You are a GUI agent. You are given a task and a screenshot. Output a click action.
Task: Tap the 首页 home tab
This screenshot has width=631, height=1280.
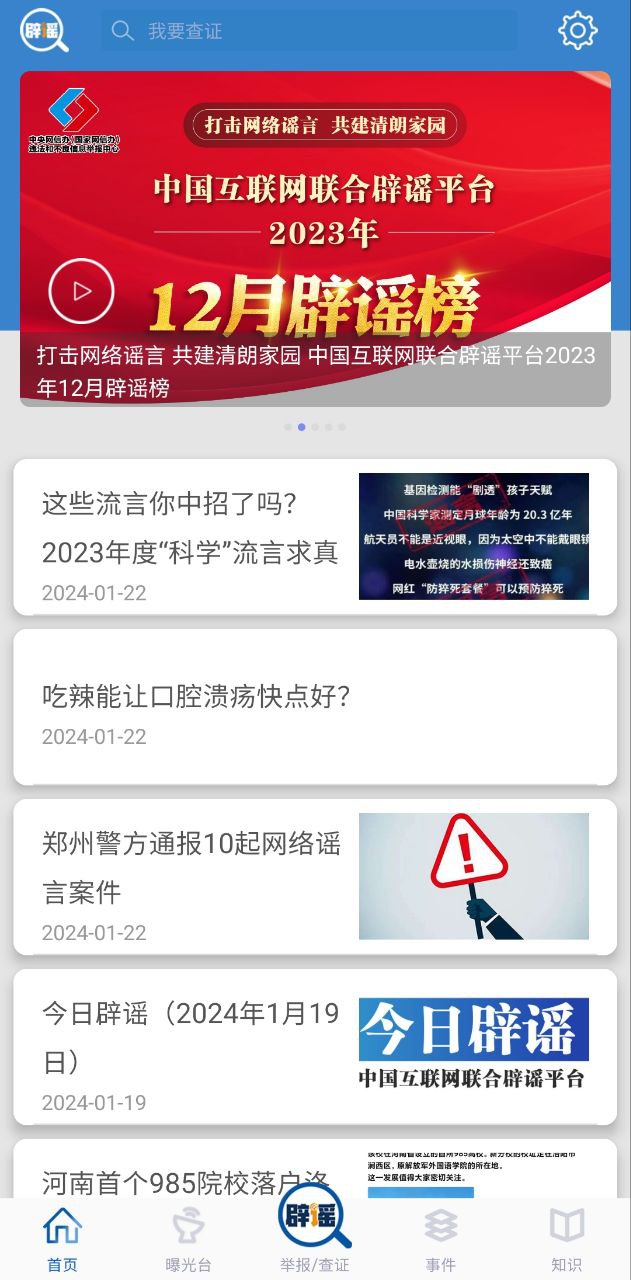62,1240
